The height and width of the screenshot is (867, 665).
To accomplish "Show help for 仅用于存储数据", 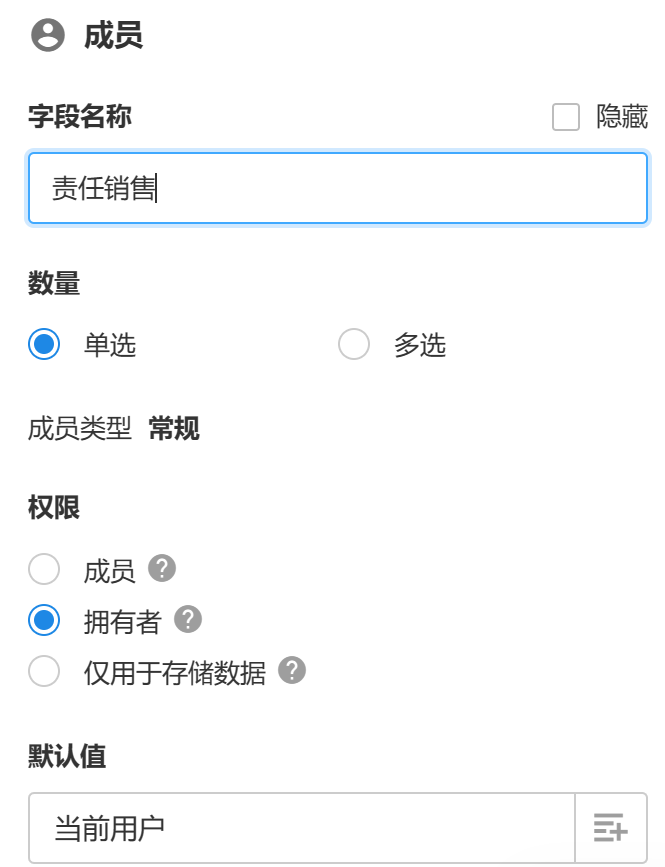I will pyautogui.click(x=292, y=671).
